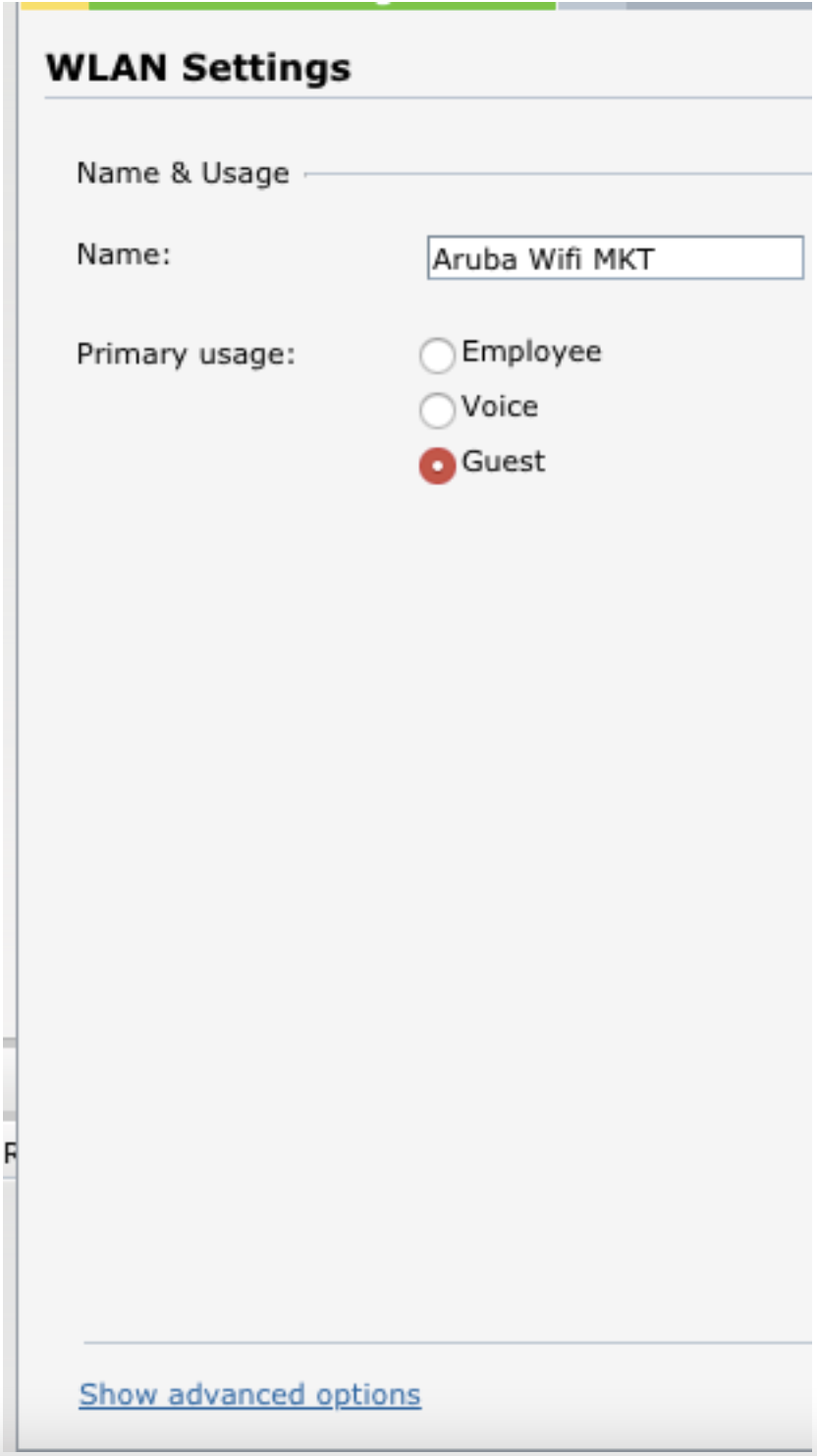Choose the Voice usage option
Image resolution: width=817 pixels, height=1456 pixels.
(x=437, y=411)
